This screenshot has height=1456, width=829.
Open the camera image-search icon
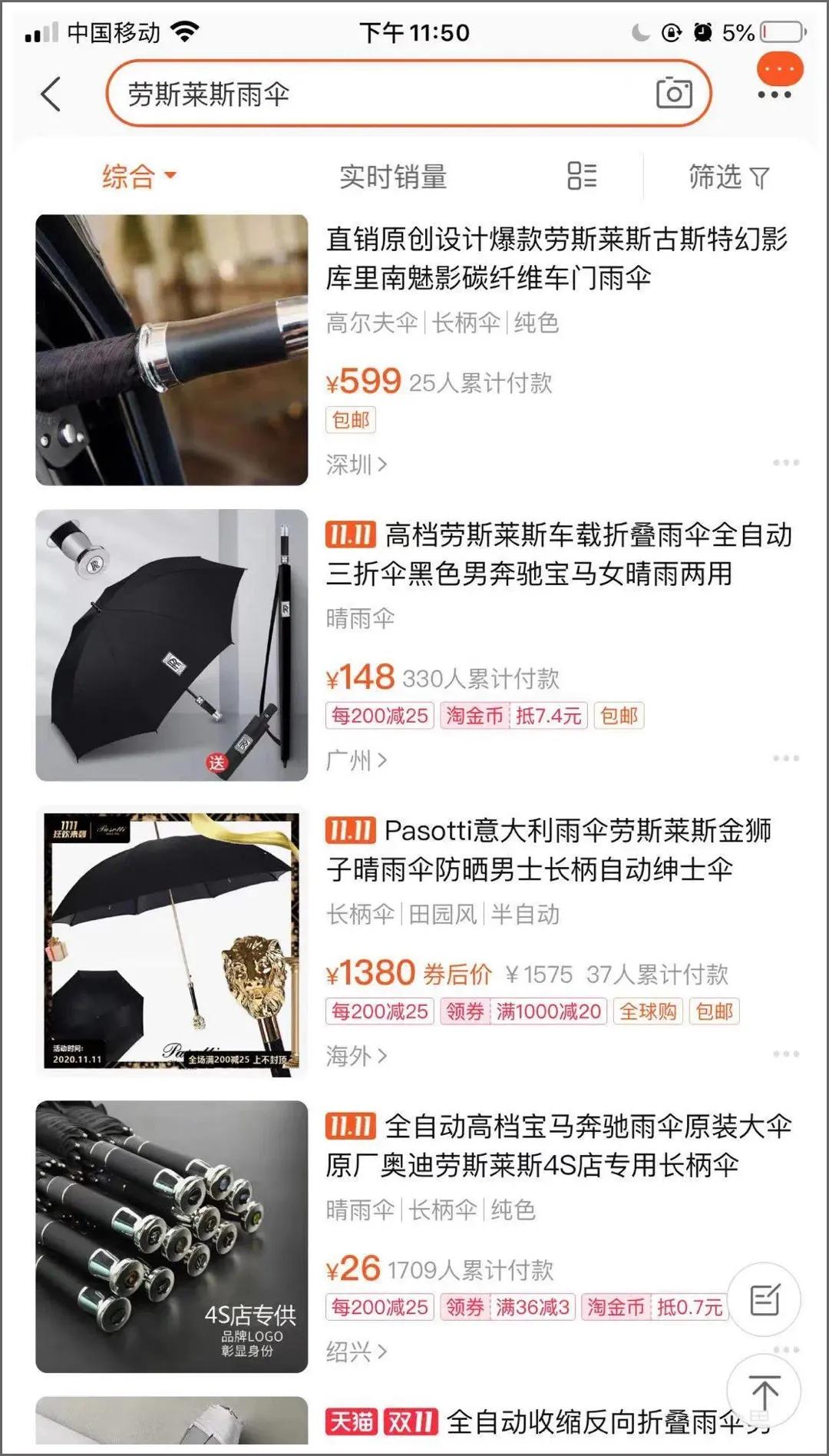click(675, 94)
